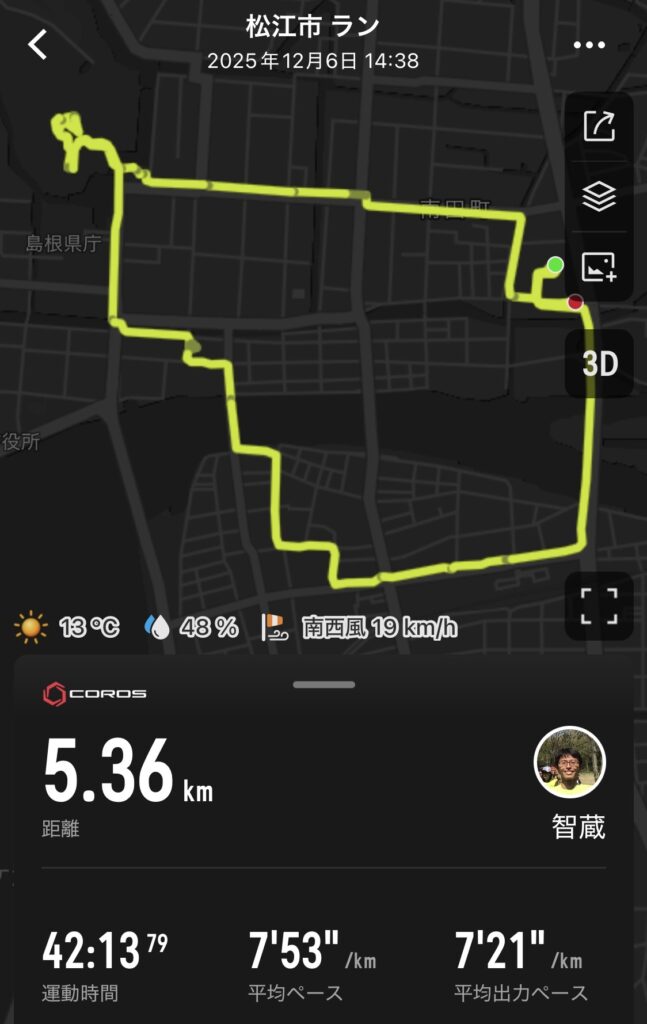
Task: Go back using the arrow
Action: (x=38, y=44)
